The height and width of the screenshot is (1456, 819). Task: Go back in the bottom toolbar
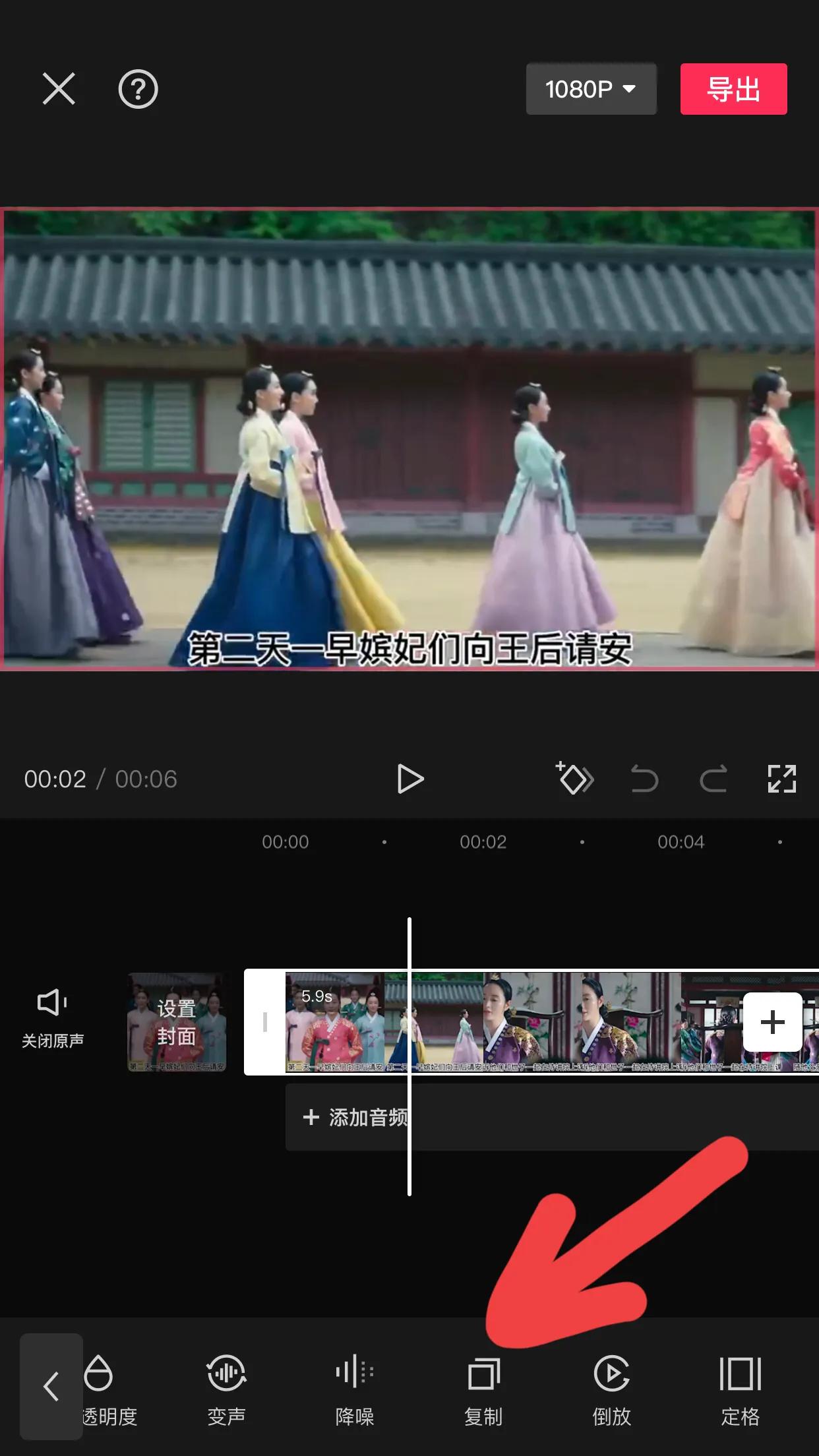(x=51, y=1386)
